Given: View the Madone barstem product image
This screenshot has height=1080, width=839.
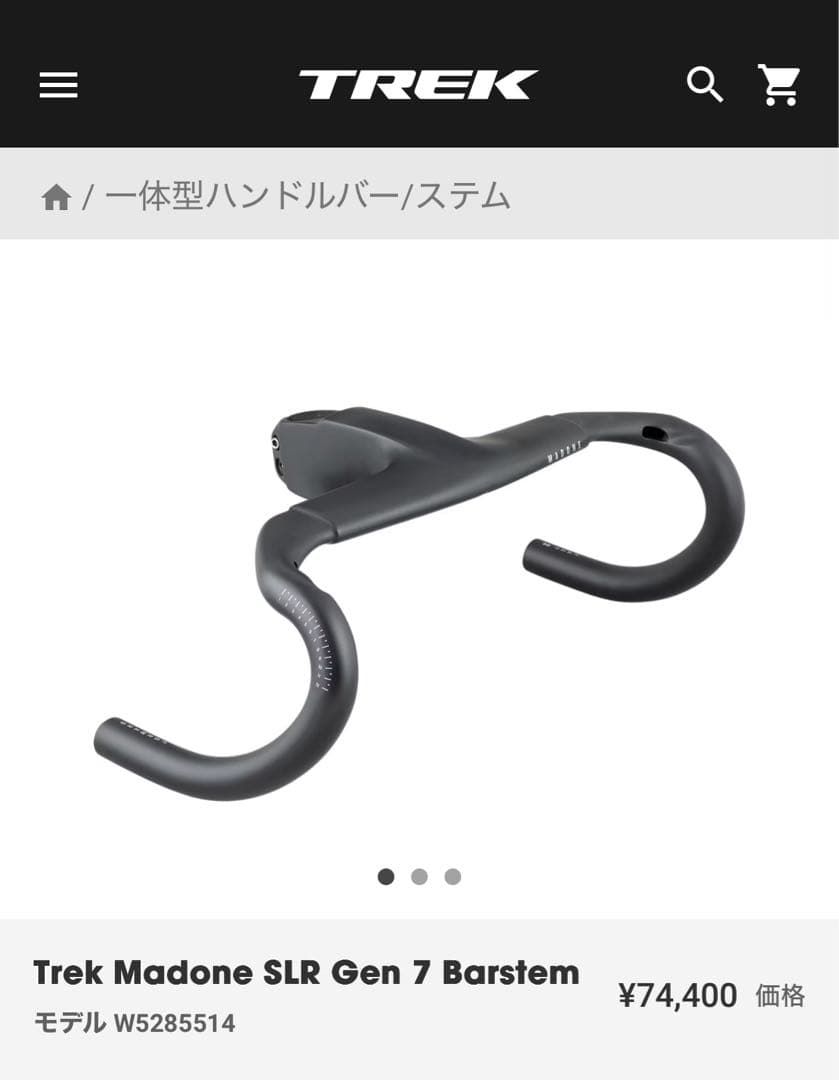Looking at the screenshot, I should [420, 590].
